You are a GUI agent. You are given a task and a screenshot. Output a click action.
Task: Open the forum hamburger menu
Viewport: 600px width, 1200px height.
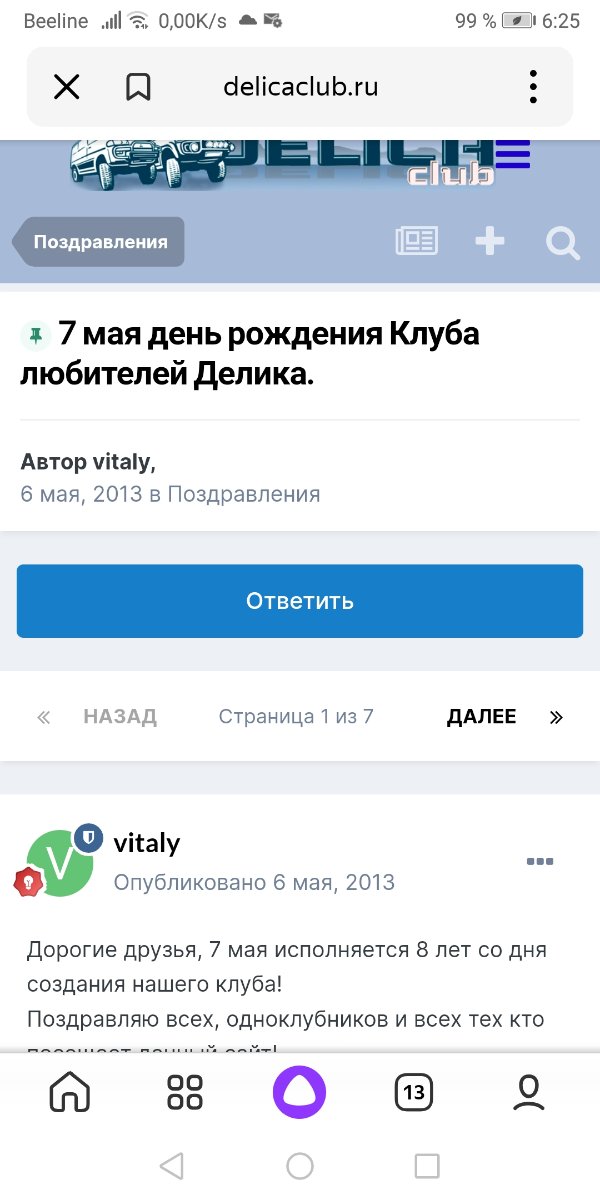coord(513,155)
